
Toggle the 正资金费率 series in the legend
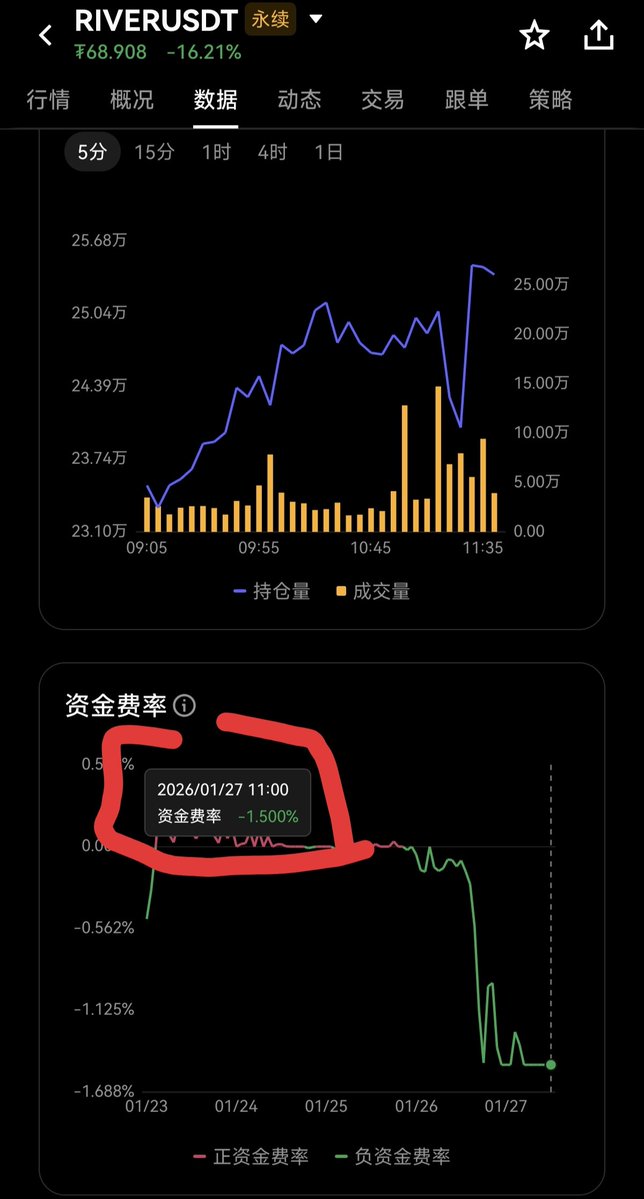(x=250, y=1156)
